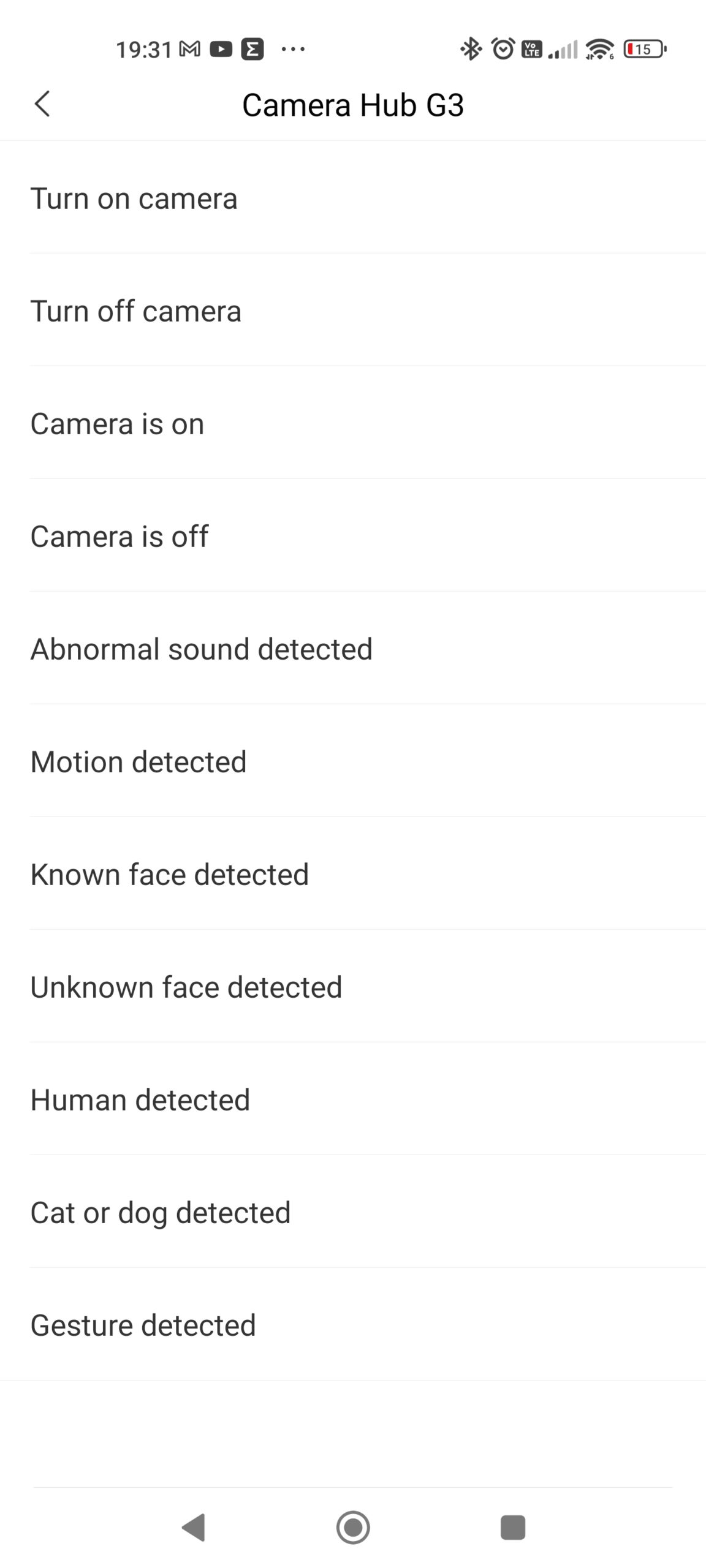Open recent apps from the navigation bar
This screenshot has width=706, height=1568.
point(513,1527)
